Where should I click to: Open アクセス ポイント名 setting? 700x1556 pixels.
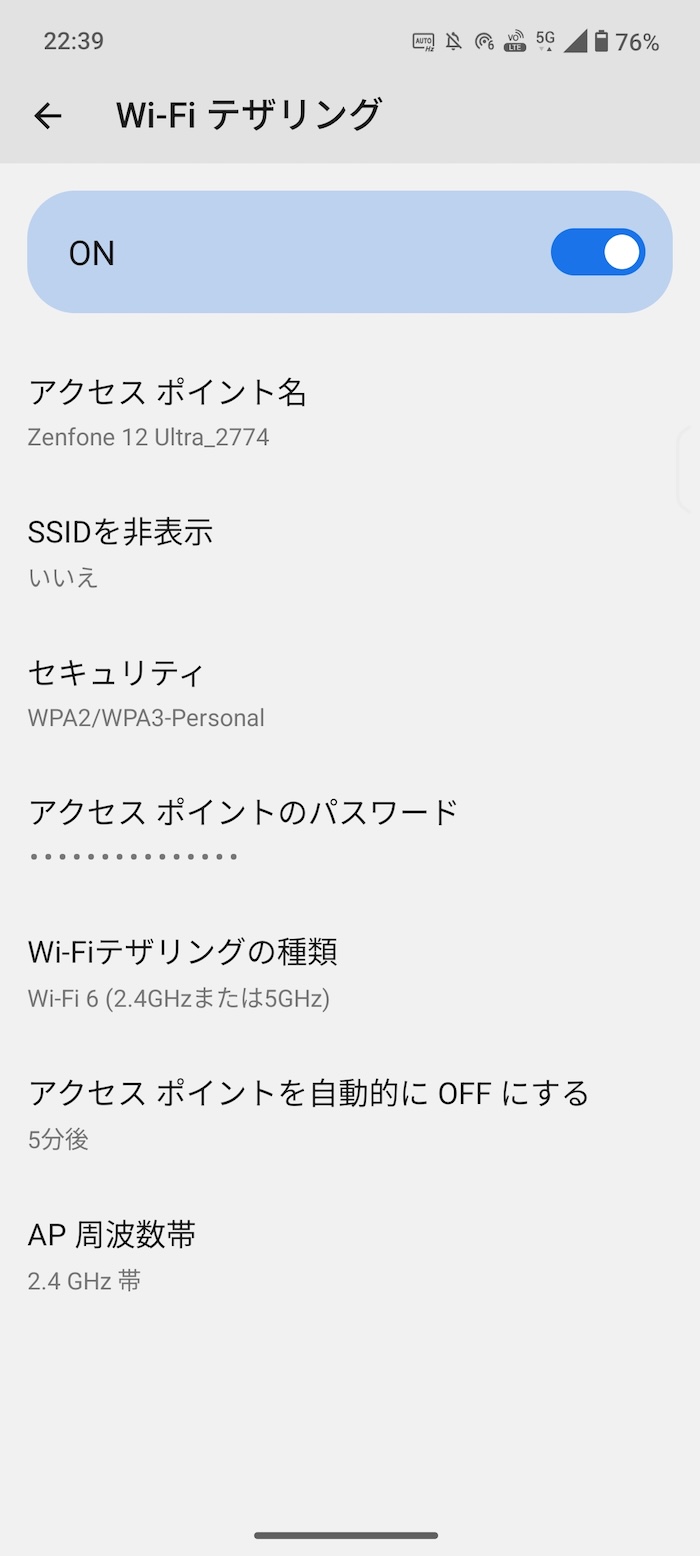pos(350,412)
